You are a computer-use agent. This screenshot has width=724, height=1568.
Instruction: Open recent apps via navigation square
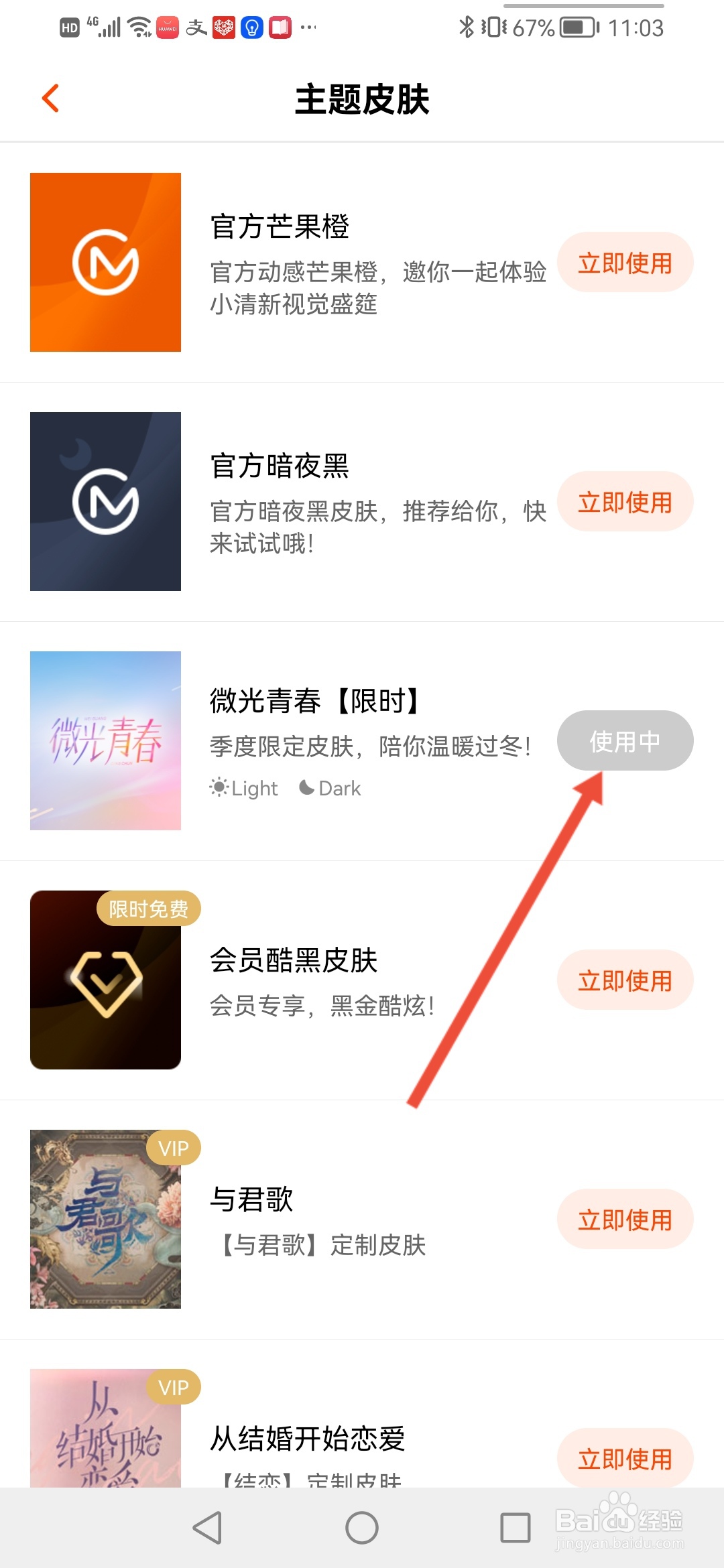(515, 1530)
